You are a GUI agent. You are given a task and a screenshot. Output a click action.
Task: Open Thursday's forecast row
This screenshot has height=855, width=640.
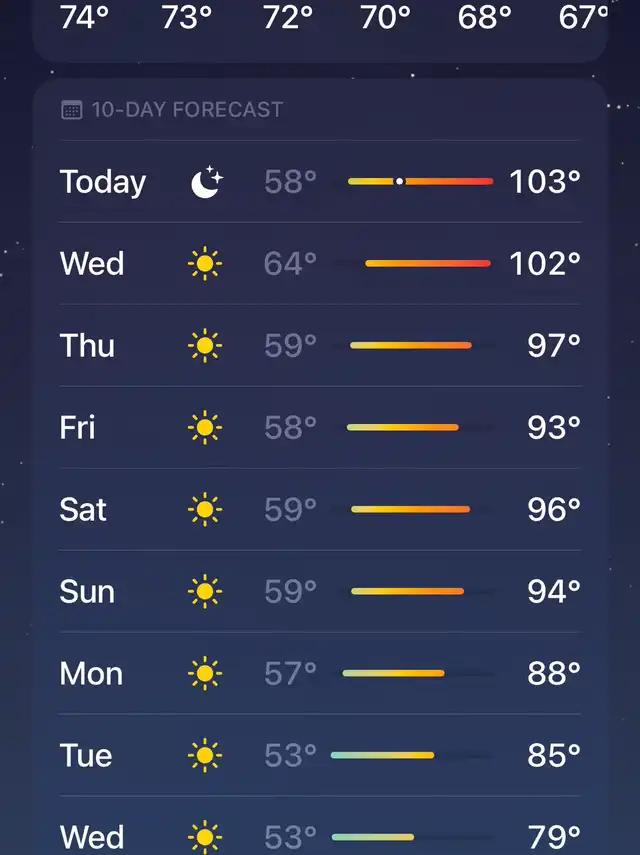click(320, 346)
